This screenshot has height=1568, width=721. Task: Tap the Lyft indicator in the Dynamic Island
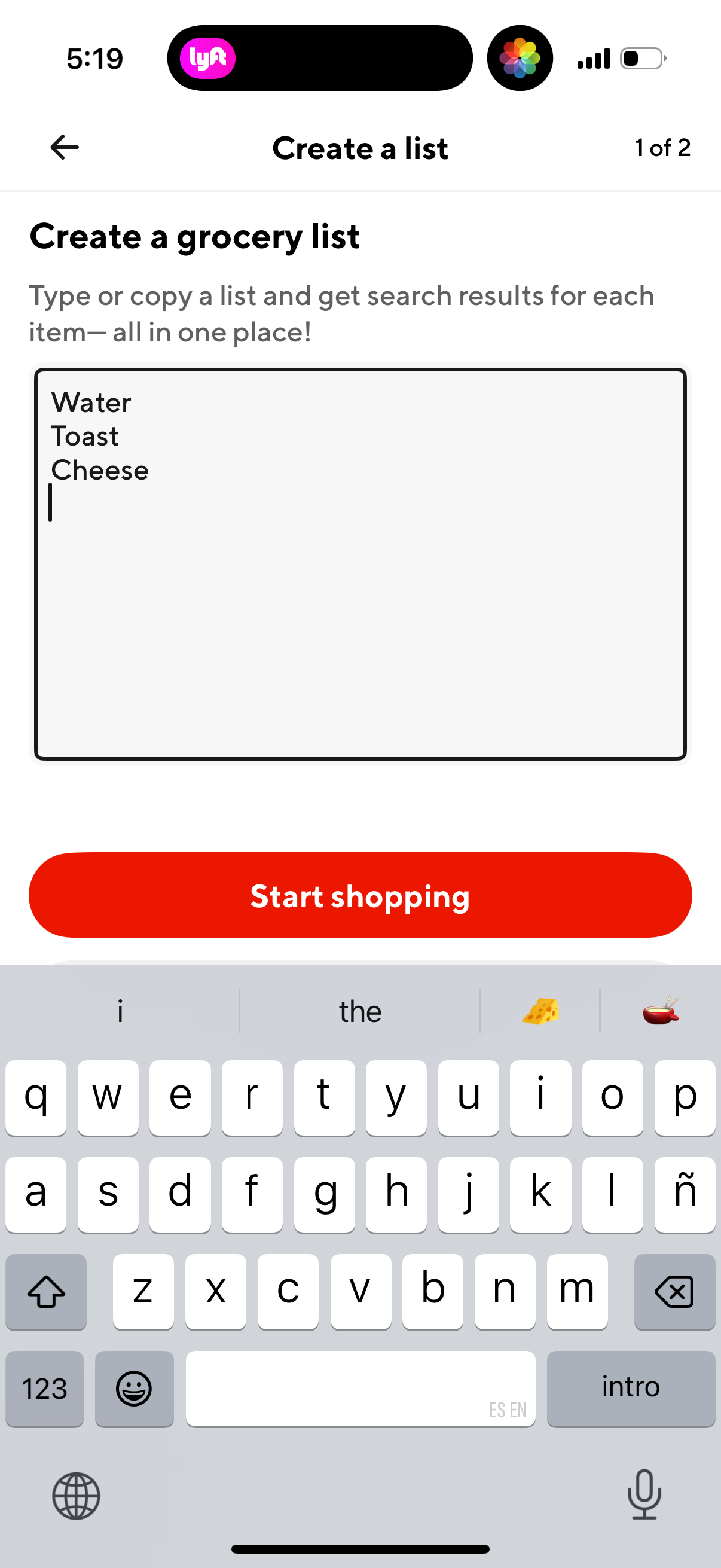click(207, 58)
